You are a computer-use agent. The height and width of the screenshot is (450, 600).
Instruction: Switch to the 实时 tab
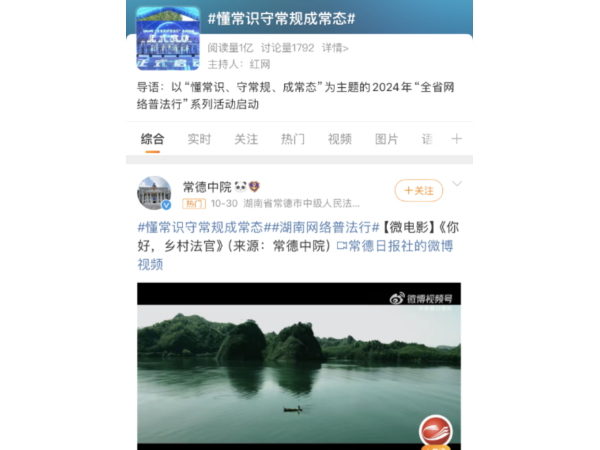[x=199, y=139]
